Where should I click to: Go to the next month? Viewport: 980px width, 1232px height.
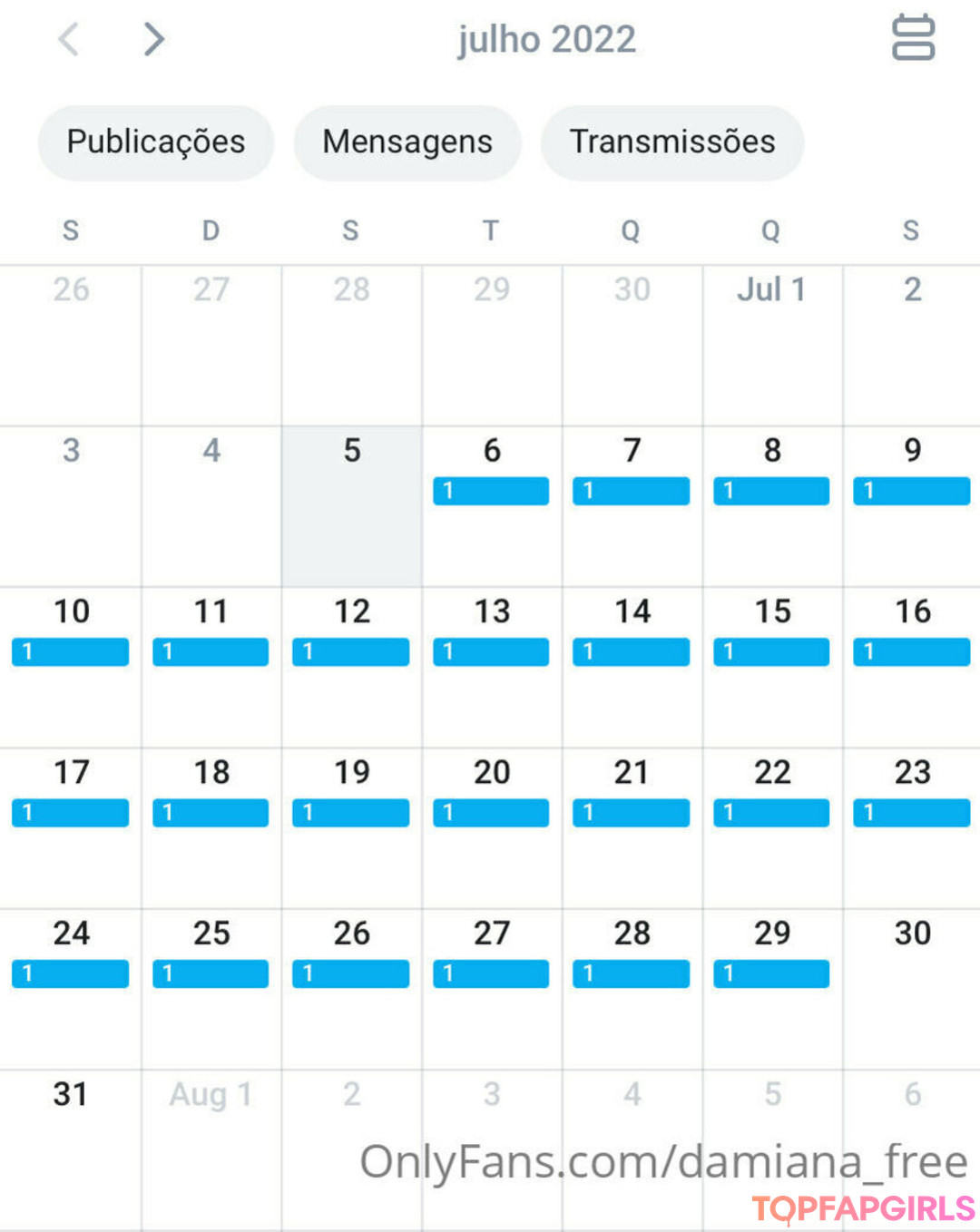pos(154,40)
